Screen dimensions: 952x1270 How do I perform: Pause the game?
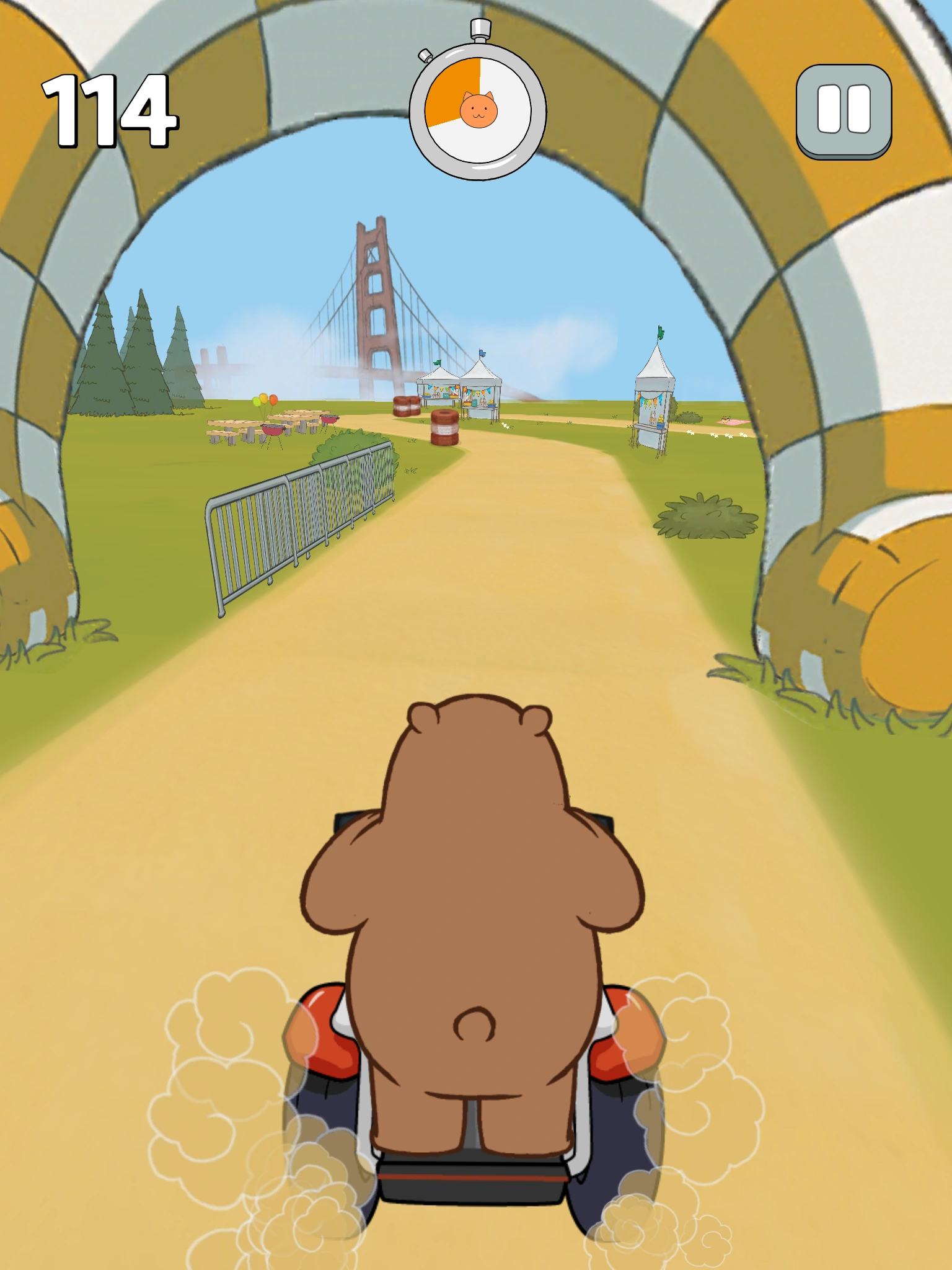click(844, 110)
